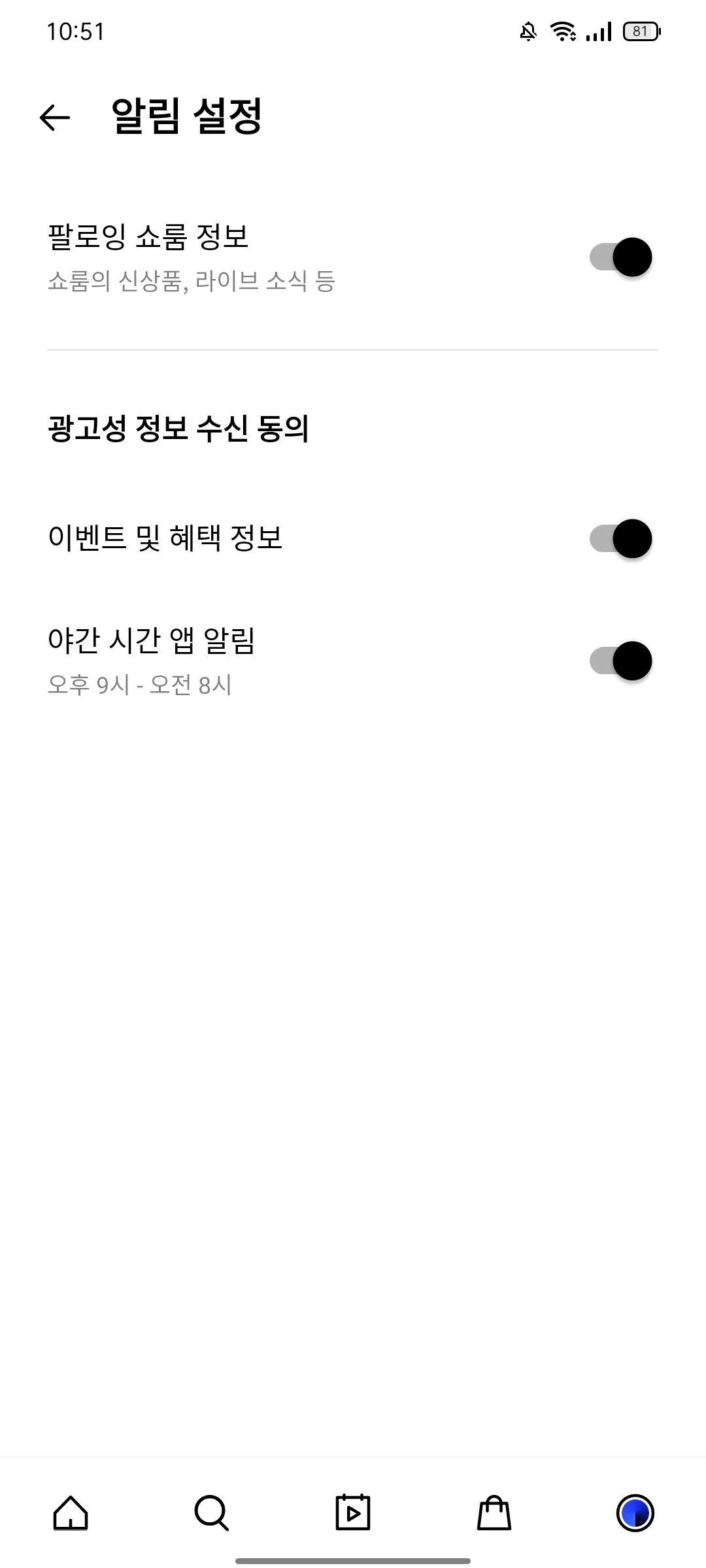Tap the gesture navigation bar at bottom
The image size is (706, 1568).
tap(353, 1560)
